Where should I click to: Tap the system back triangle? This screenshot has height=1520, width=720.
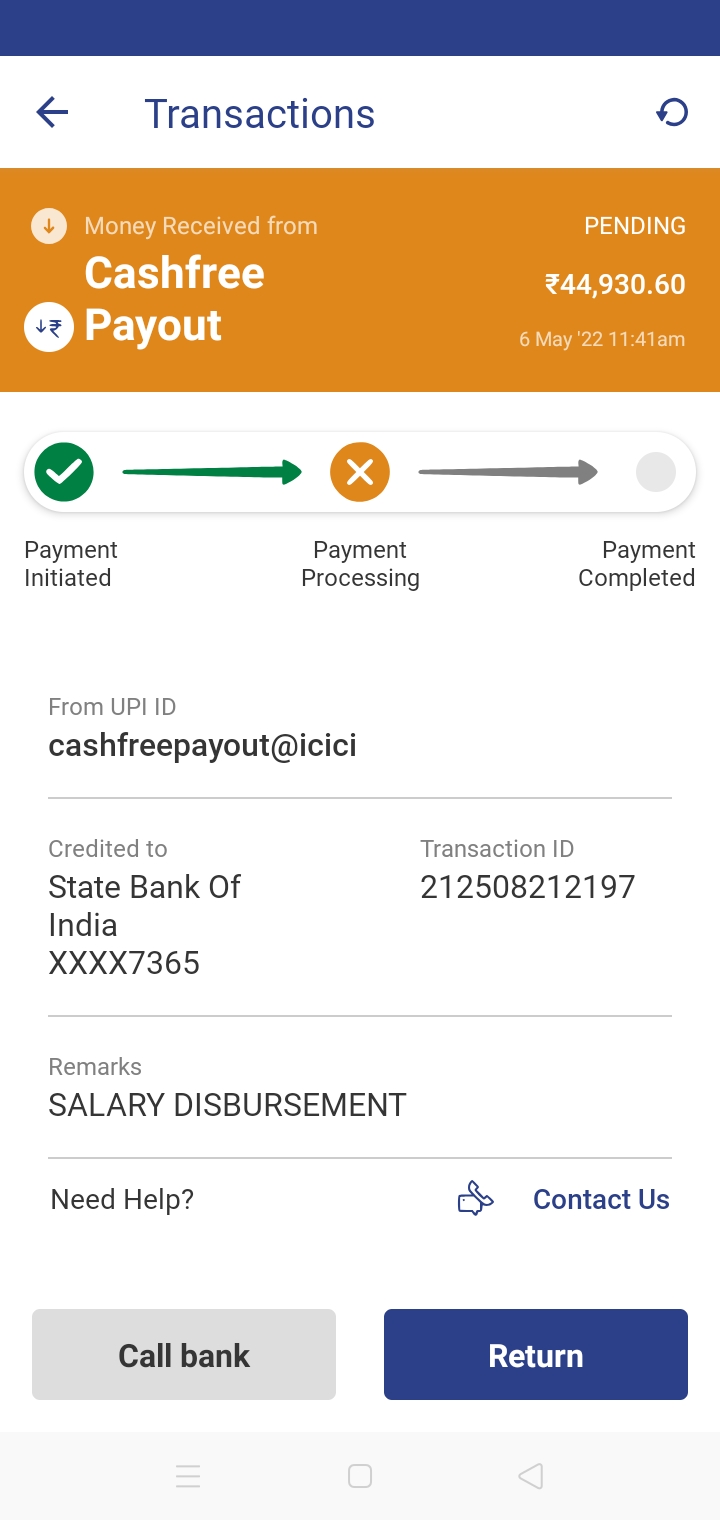point(531,1476)
